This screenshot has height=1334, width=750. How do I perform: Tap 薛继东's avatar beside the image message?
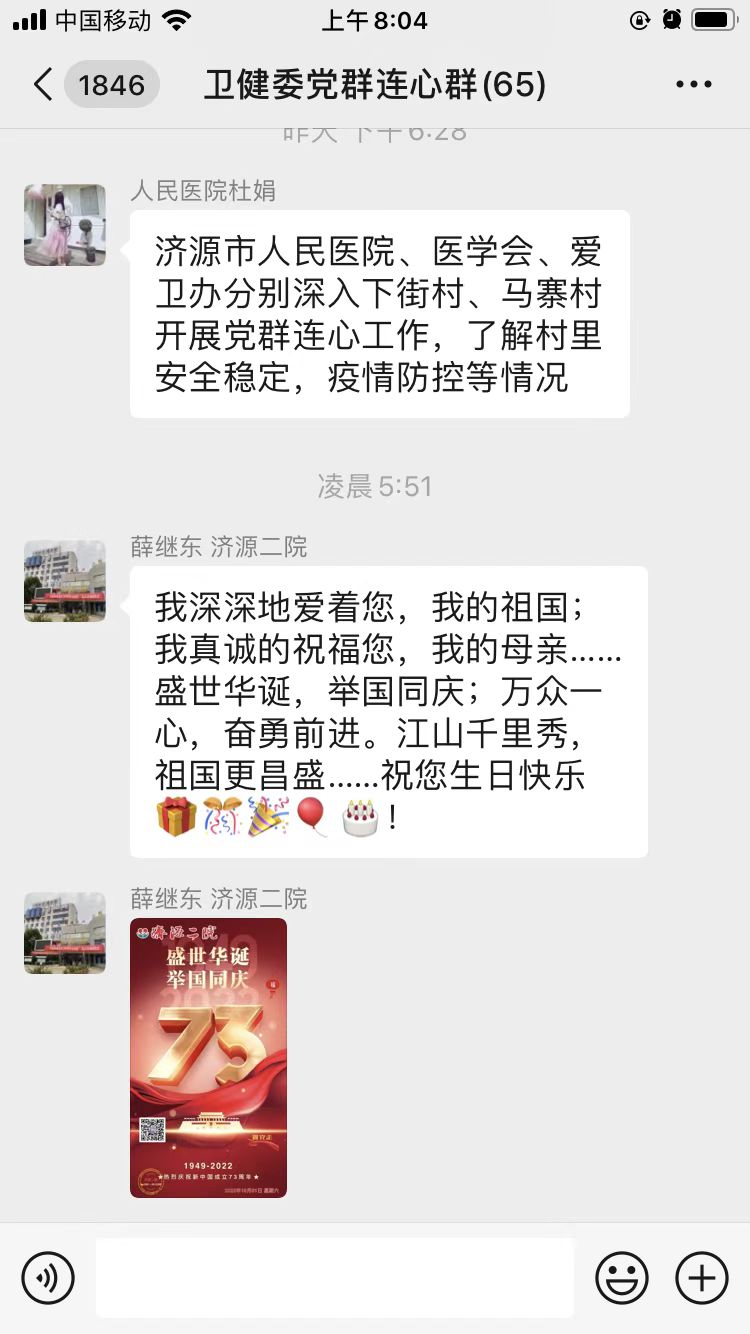[65, 933]
